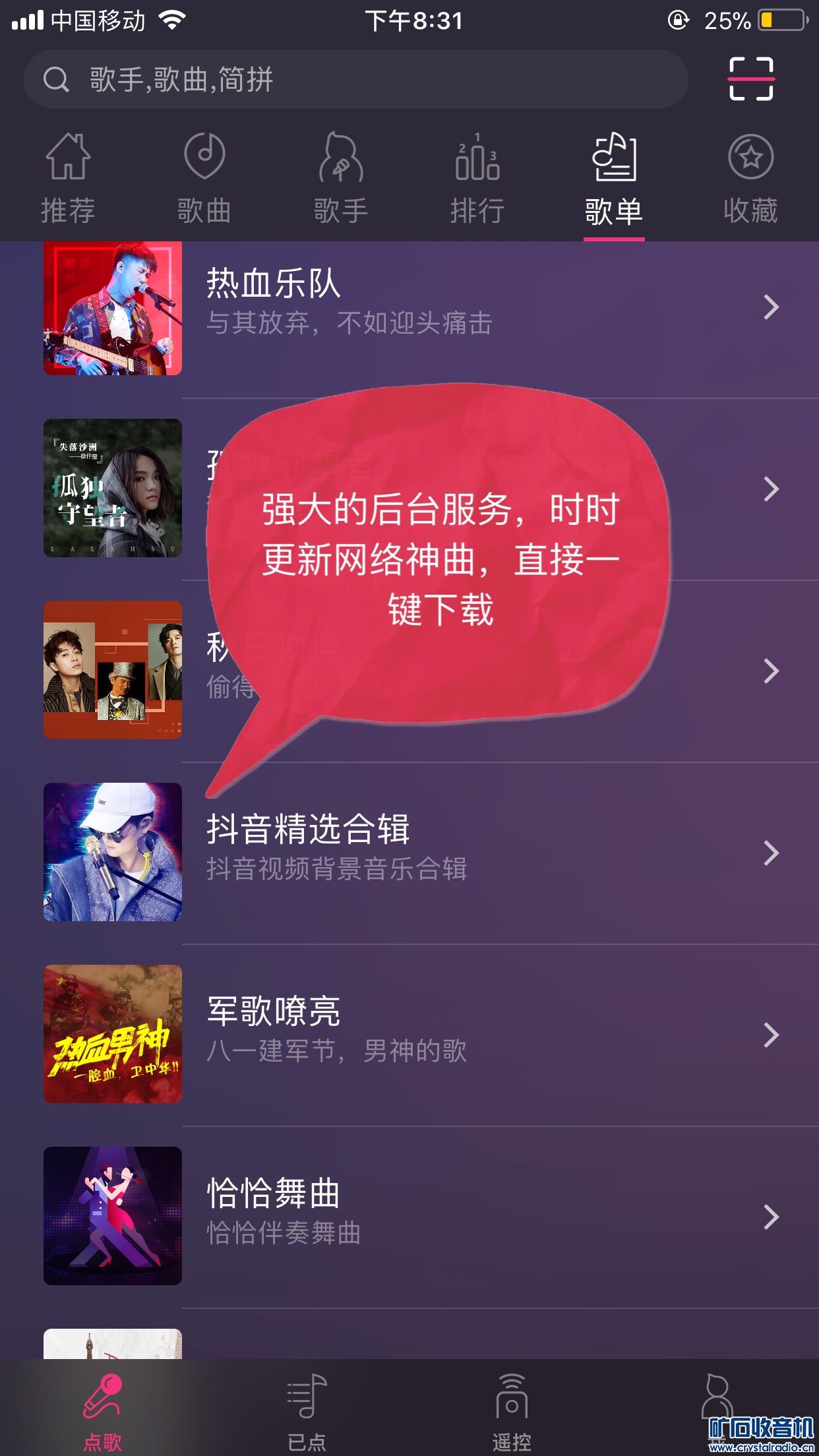Viewport: 819px width, 1456px height.
Task: Click the search input field
Action: (356, 79)
